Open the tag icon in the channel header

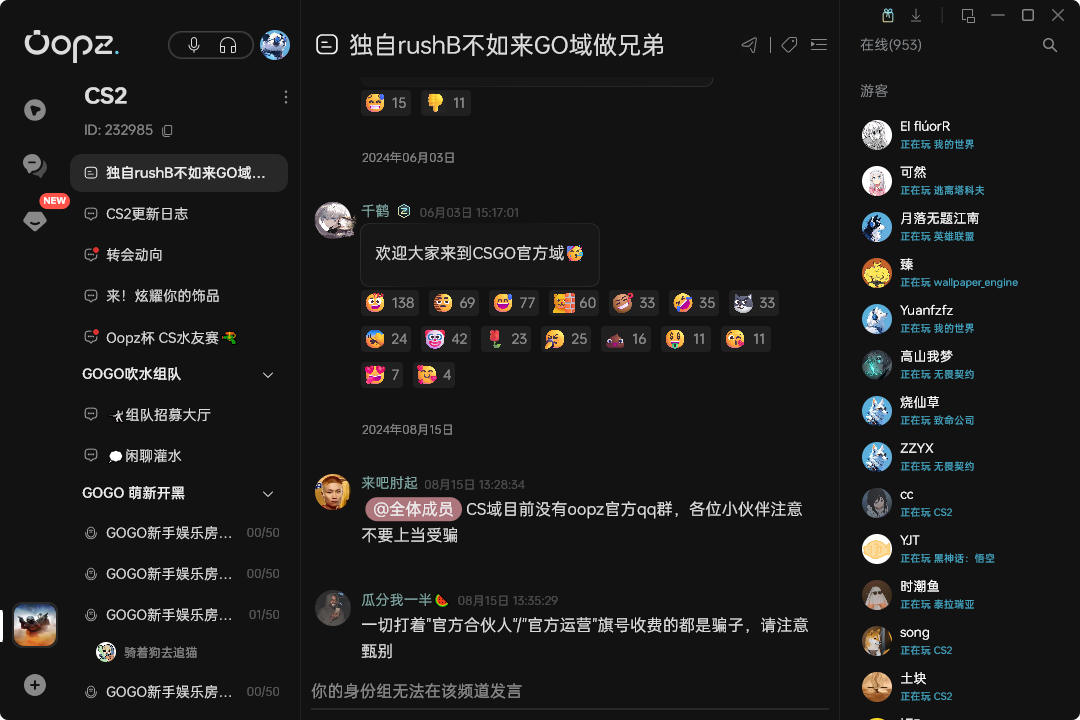tap(789, 45)
